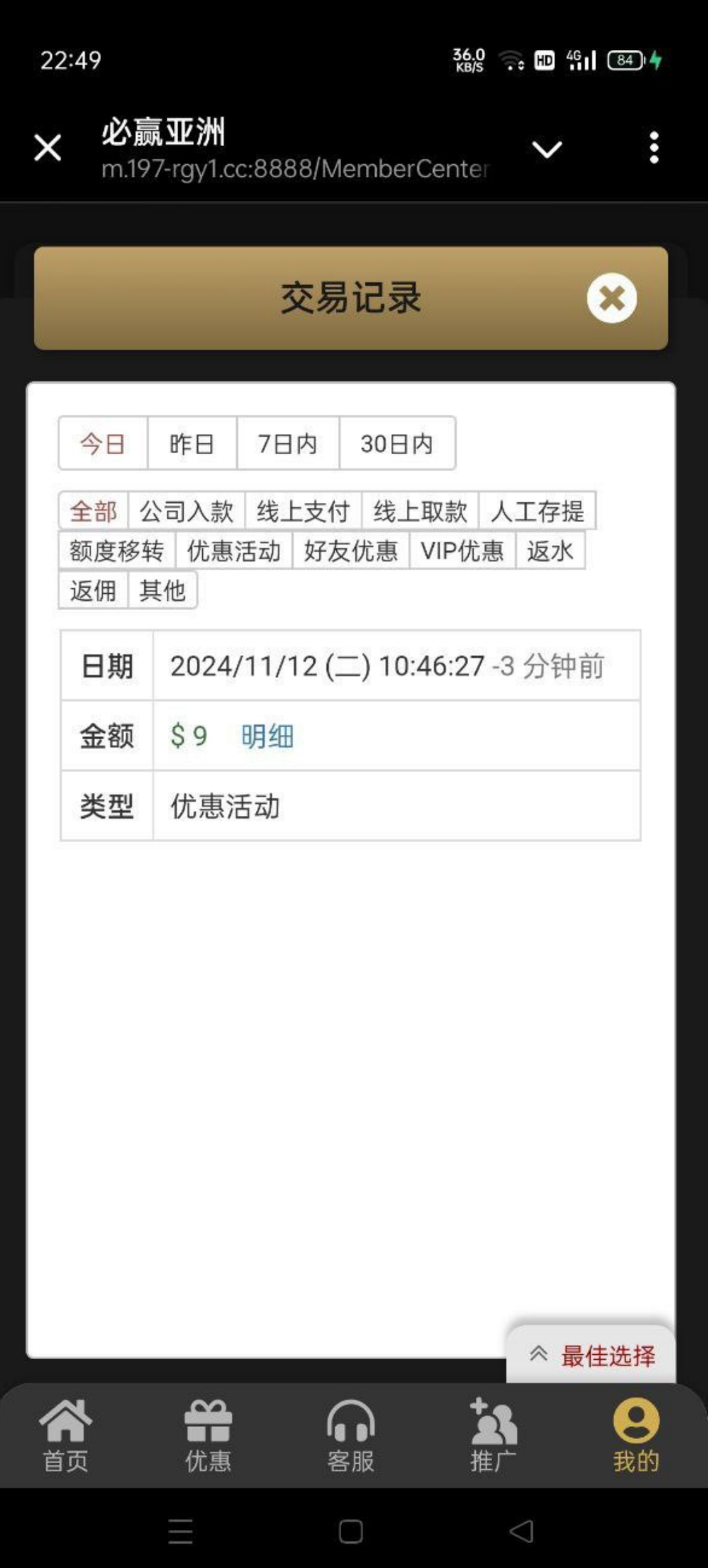Show 好友优惠 records

point(350,551)
